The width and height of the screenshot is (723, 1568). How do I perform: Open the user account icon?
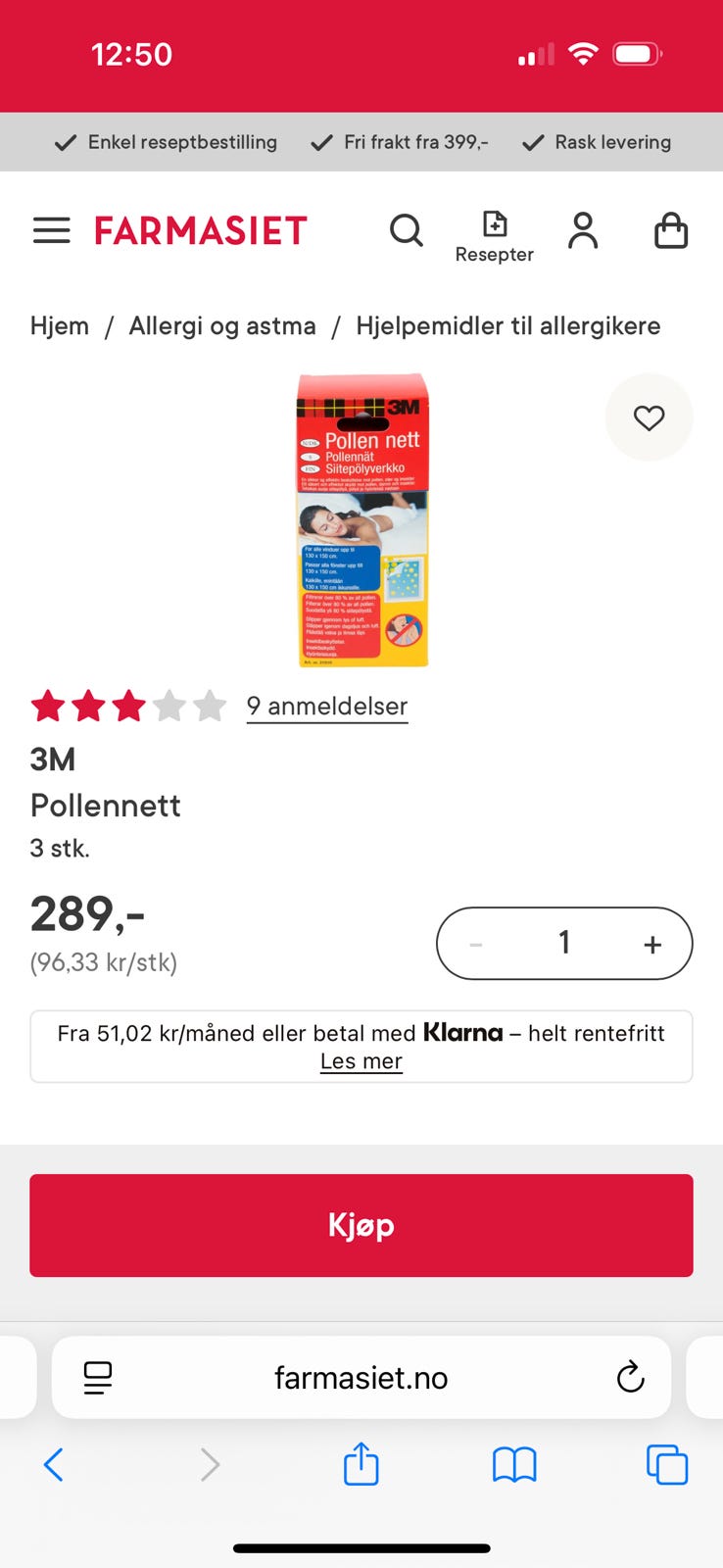(583, 231)
